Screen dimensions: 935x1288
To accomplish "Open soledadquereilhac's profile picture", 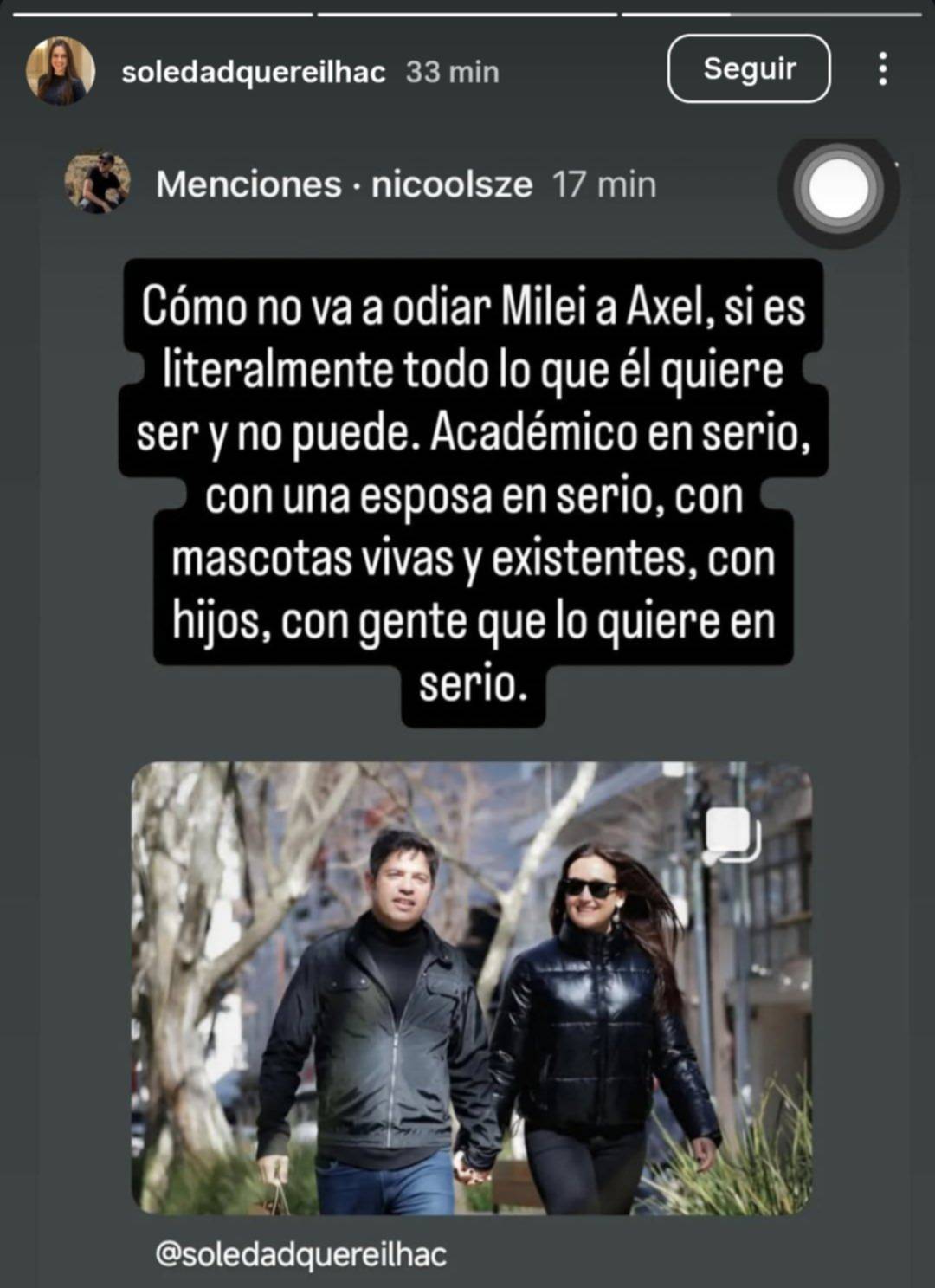I will point(60,71).
